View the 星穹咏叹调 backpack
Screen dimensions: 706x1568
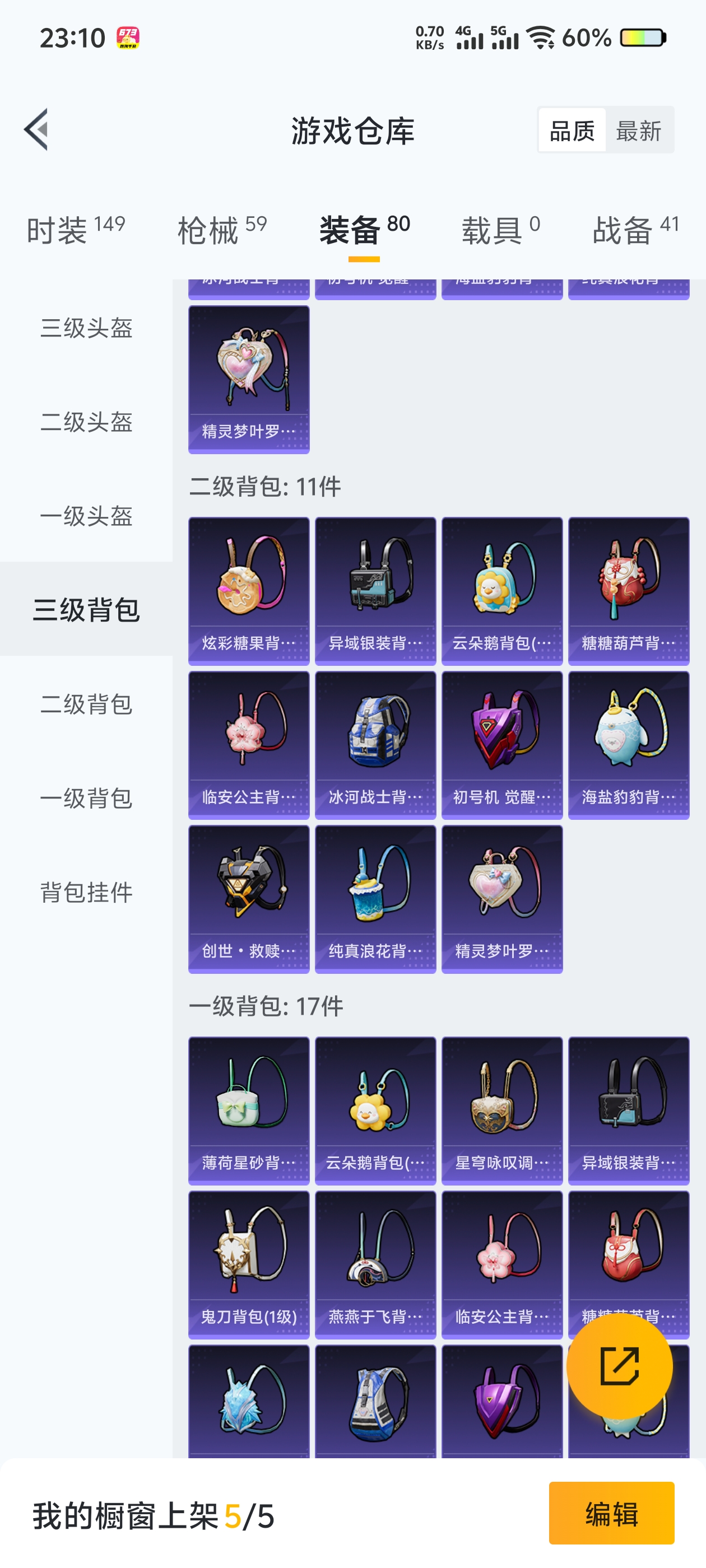(x=501, y=1110)
